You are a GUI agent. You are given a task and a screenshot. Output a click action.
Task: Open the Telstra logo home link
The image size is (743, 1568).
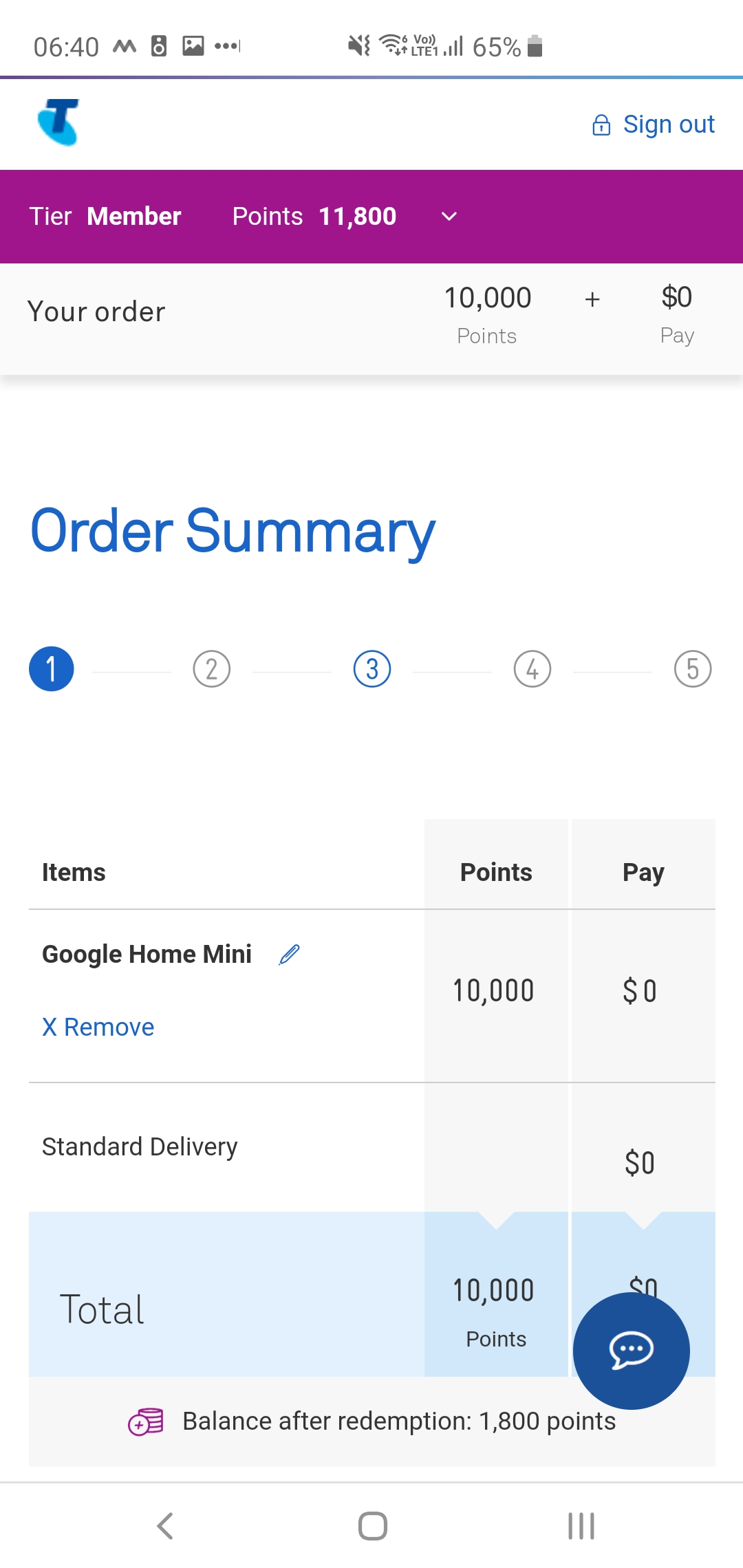coord(58,122)
